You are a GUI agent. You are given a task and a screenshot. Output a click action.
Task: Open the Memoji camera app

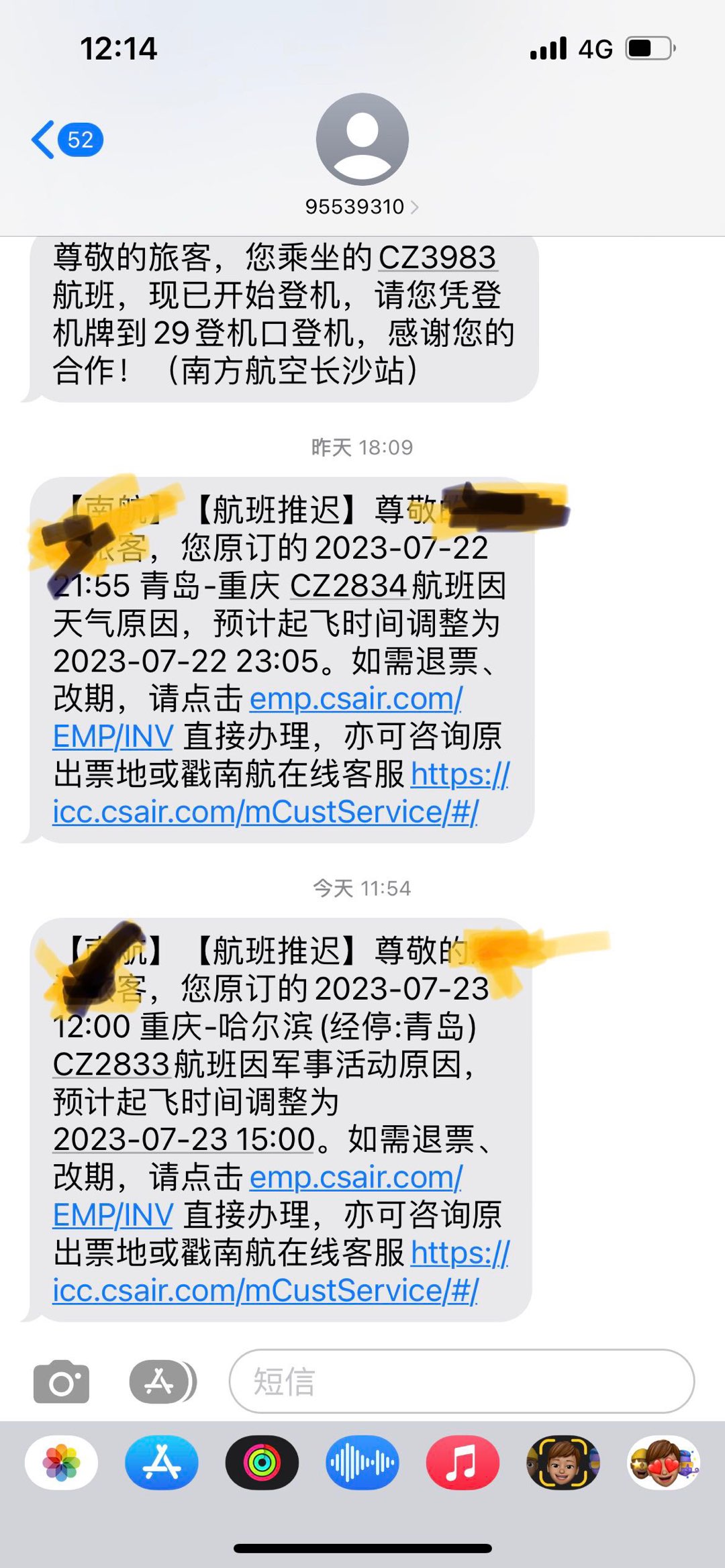coord(563,1463)
